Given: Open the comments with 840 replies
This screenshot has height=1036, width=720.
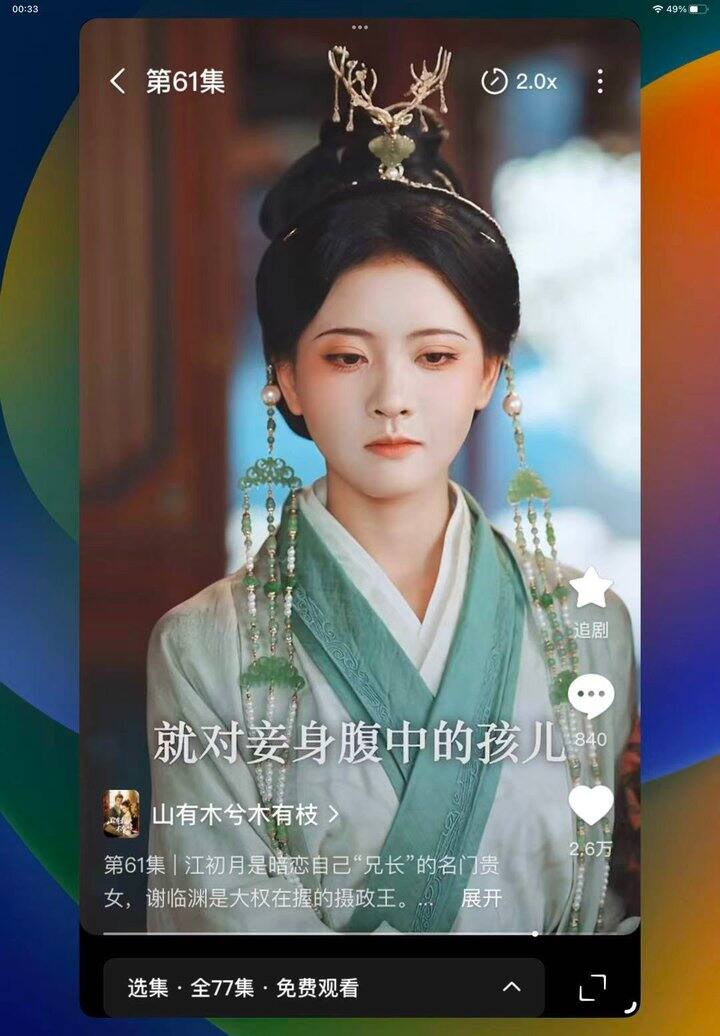Looking at the screenshot, I should tap(591, 709).
